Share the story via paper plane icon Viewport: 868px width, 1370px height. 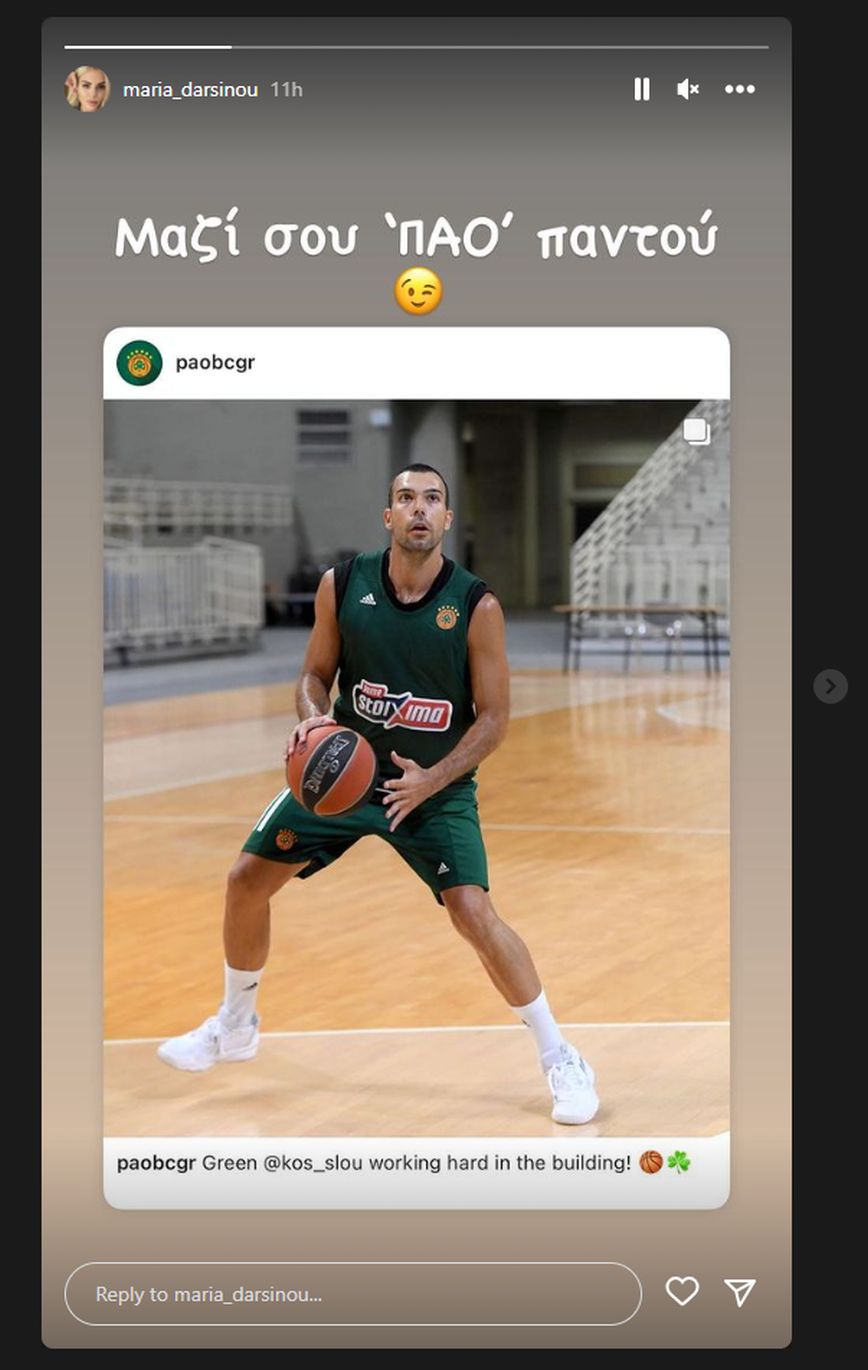tap(740, 1293)
